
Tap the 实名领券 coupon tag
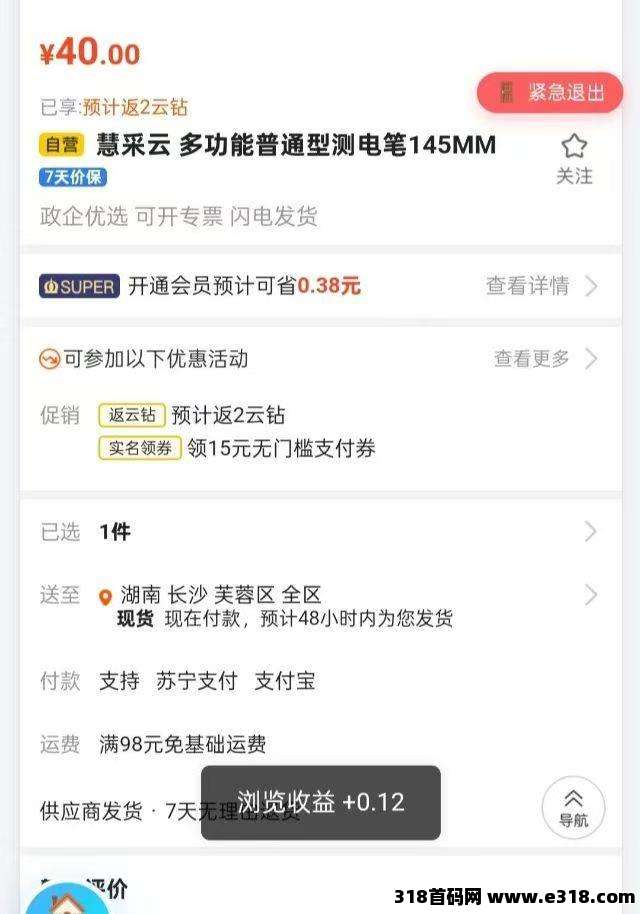(140, 448)
